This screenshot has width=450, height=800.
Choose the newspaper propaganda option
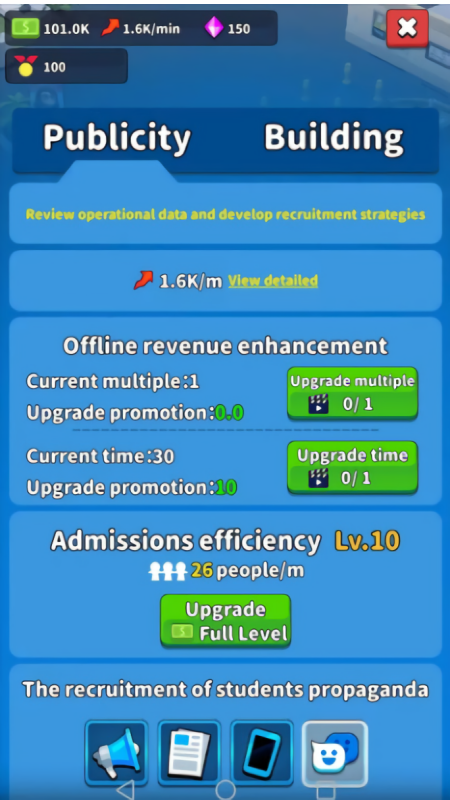click(189, 753)
